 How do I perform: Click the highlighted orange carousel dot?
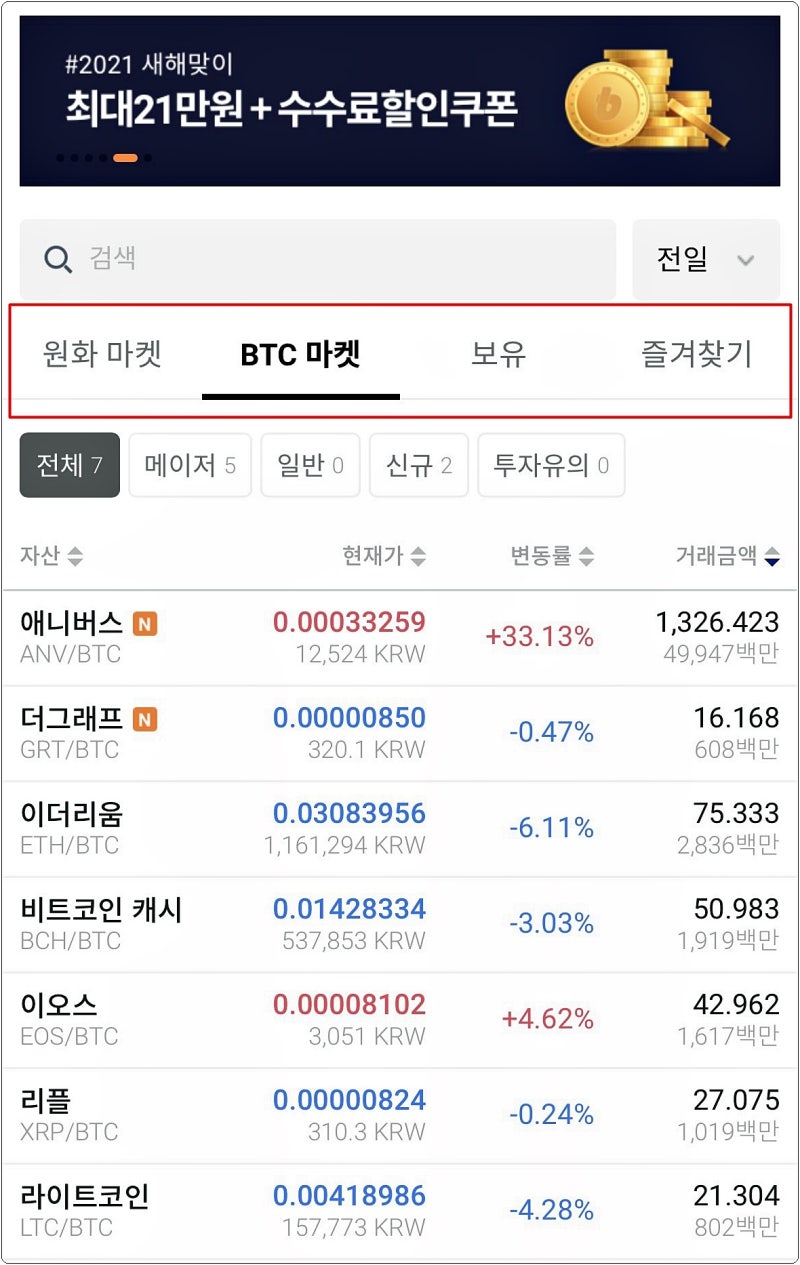click(x=127, y=157)
